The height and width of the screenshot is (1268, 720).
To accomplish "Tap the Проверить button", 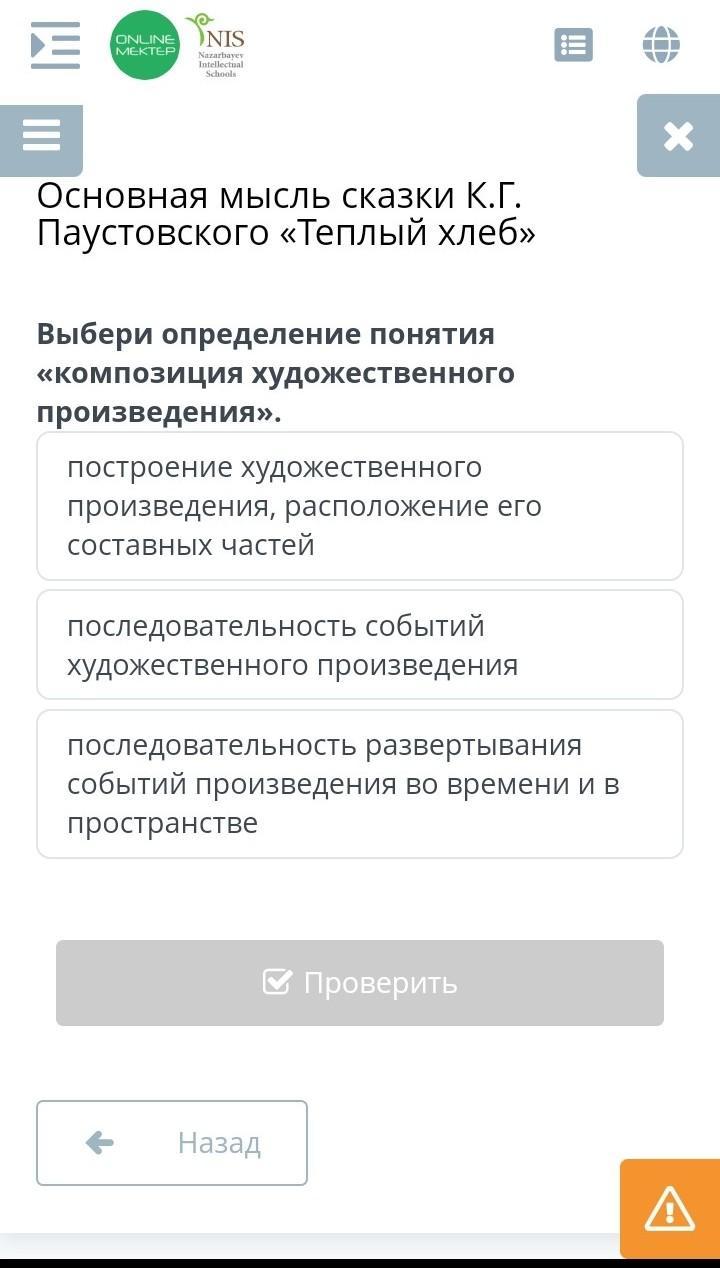I will [x=360, y=983].
